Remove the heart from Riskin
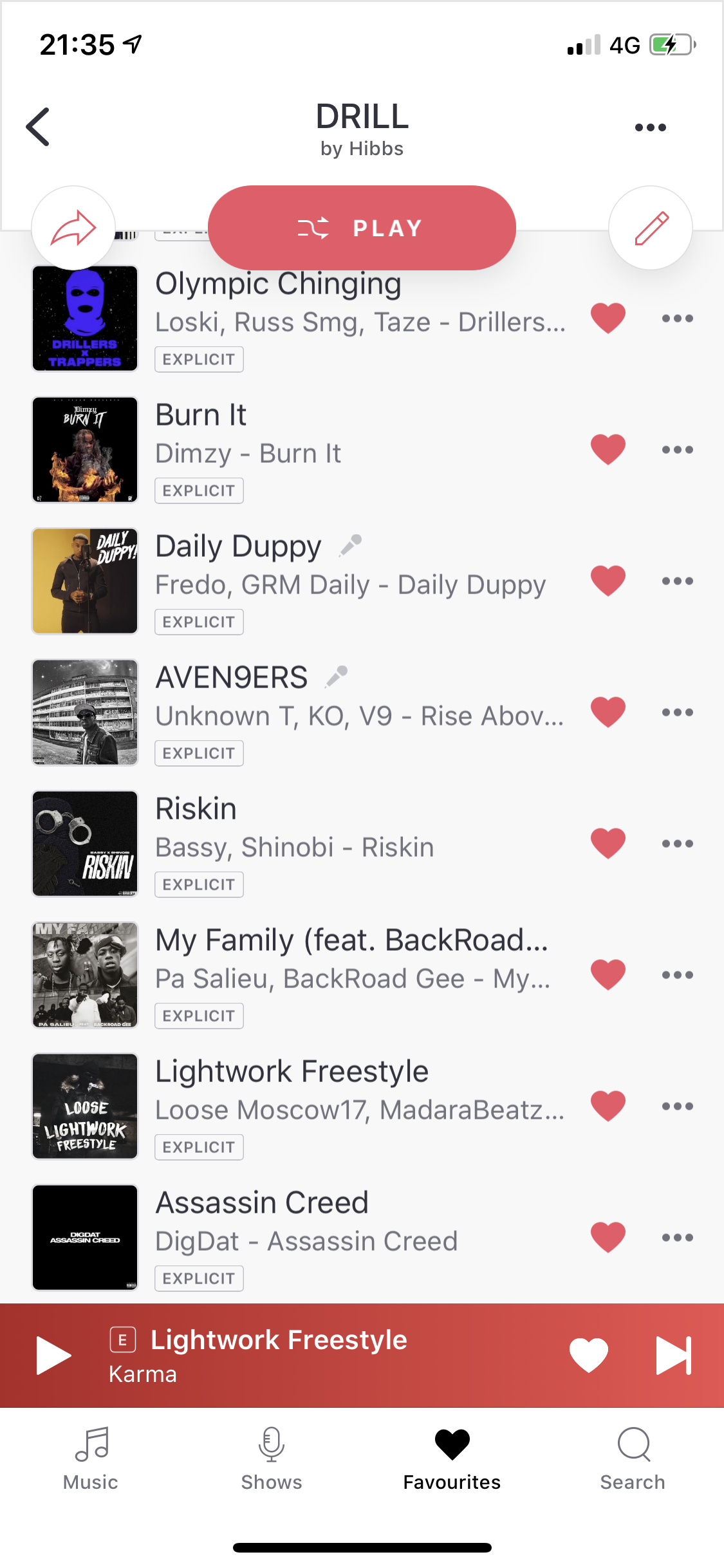Viewport: 724px width, 1568px height. pyautogui.click(x=608, y=843)
